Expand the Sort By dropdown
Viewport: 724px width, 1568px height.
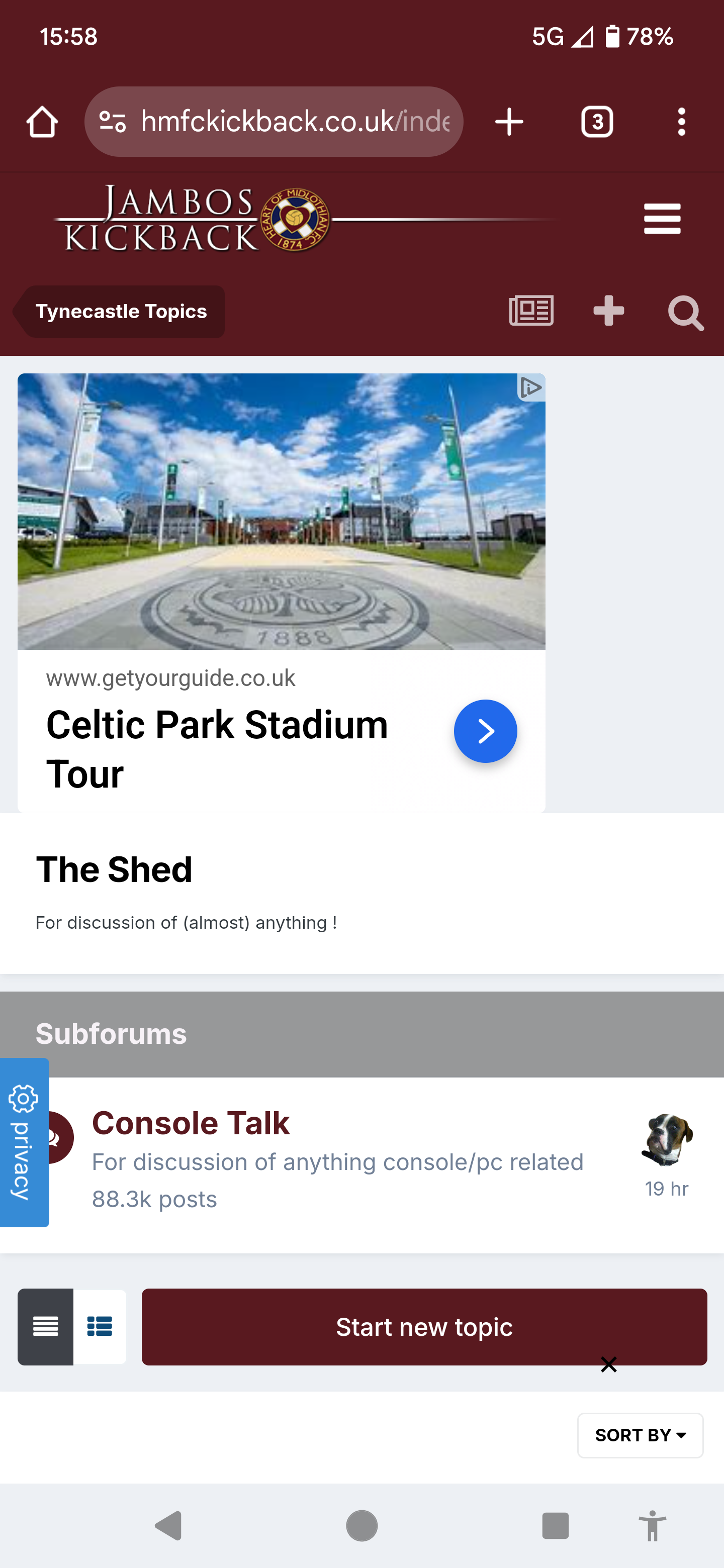coord(641,1435)
